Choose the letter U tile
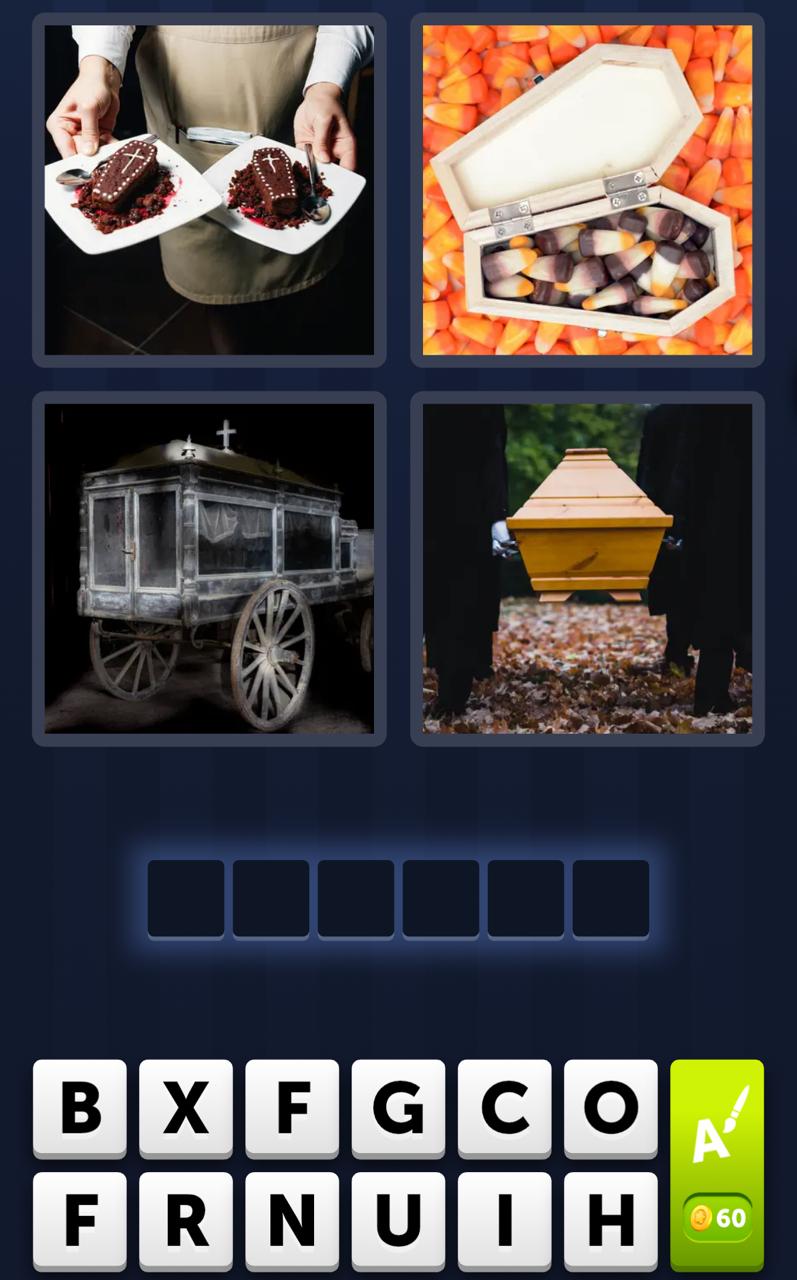This screenshot has width=797, height=1280. [398, 1220]
